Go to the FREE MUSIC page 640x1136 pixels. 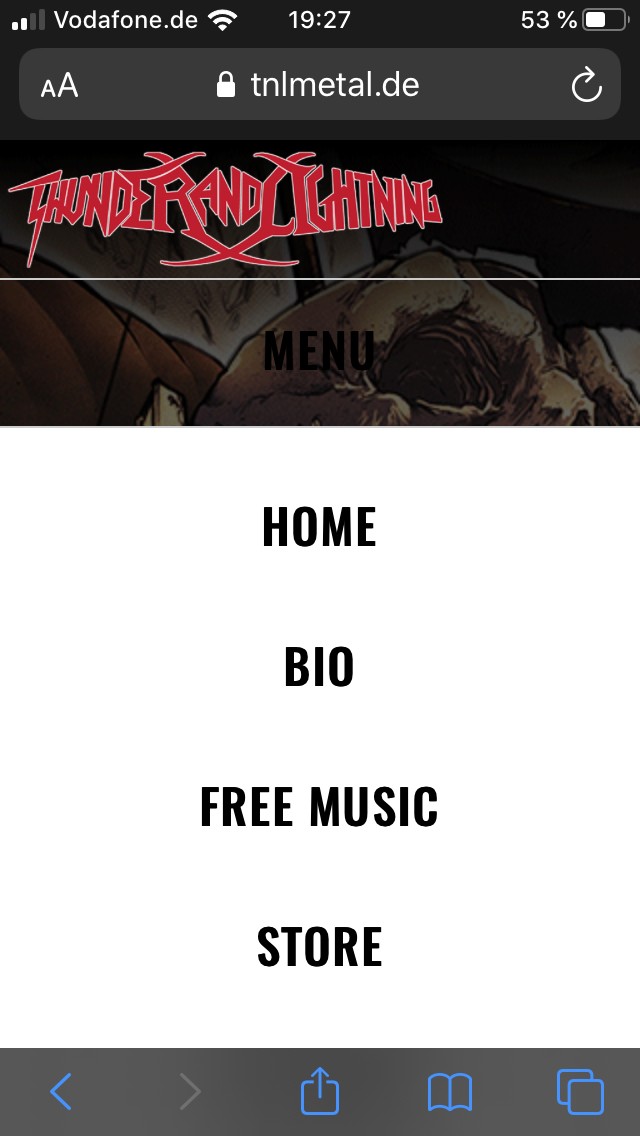[x=319, y=806]
